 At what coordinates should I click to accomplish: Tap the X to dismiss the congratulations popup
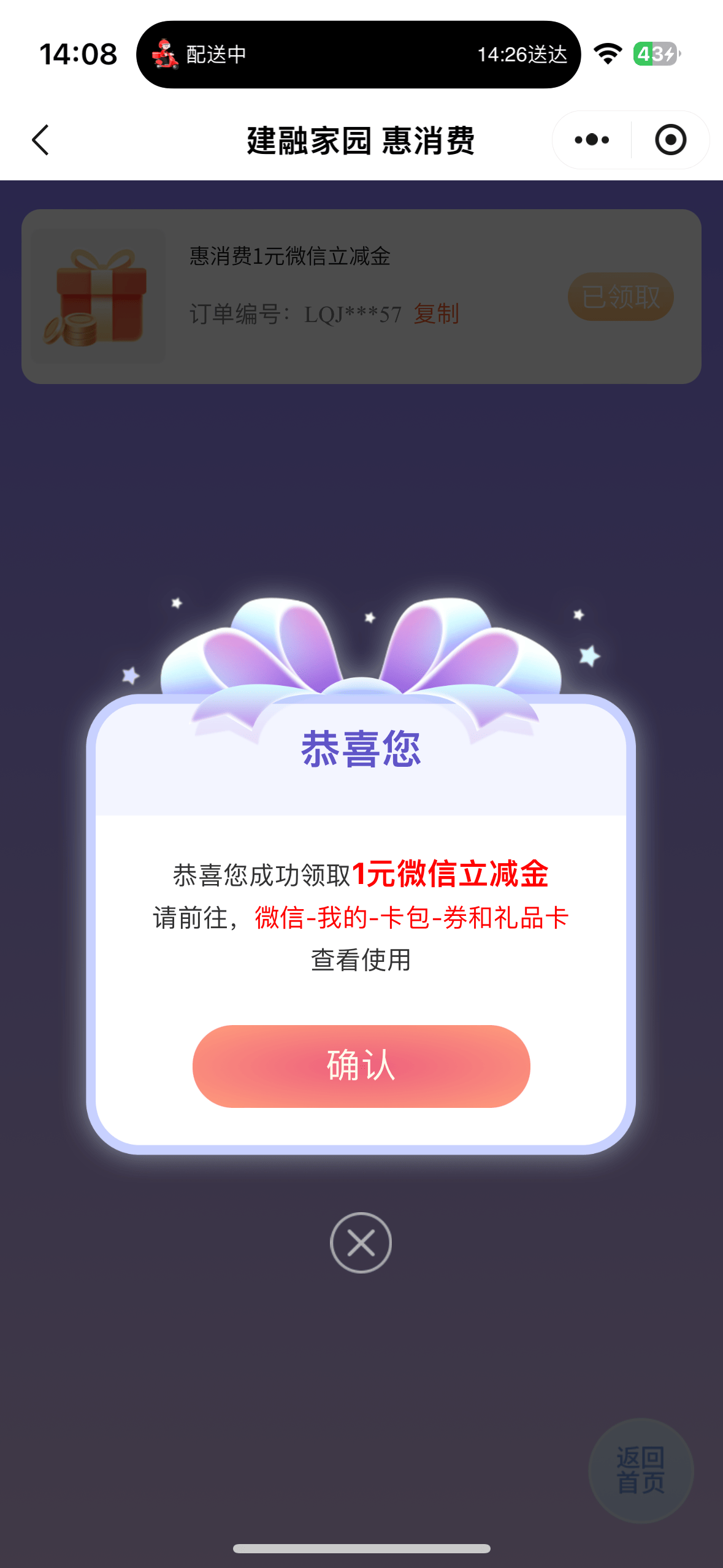click(361, 1242)
